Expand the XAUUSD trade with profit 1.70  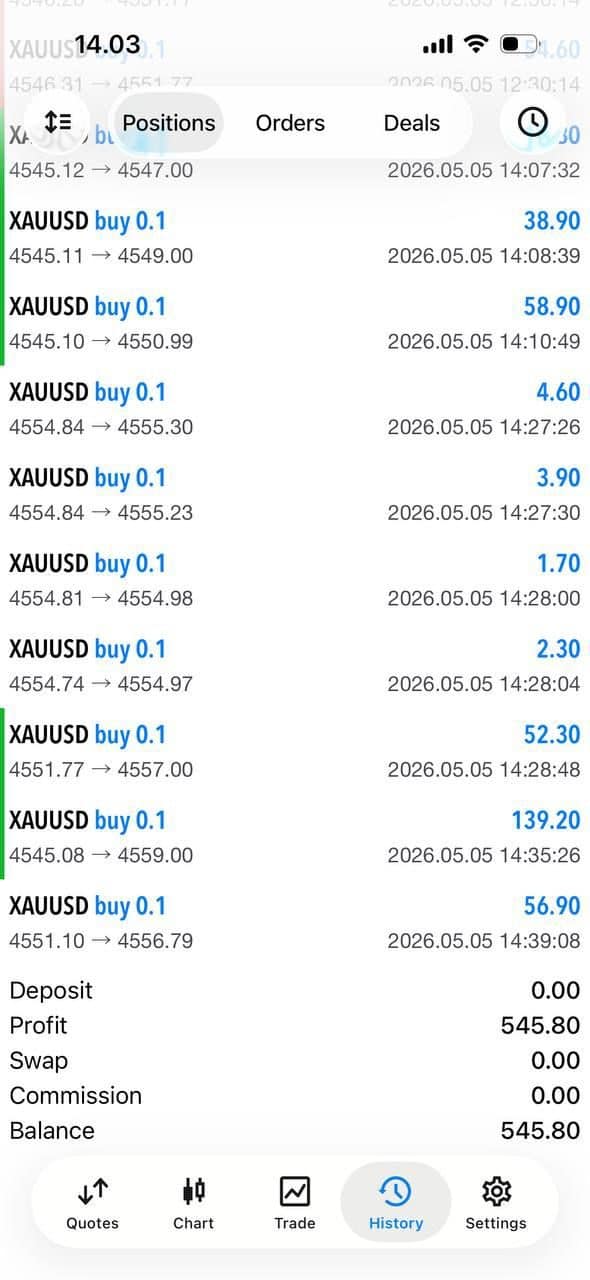295,580
